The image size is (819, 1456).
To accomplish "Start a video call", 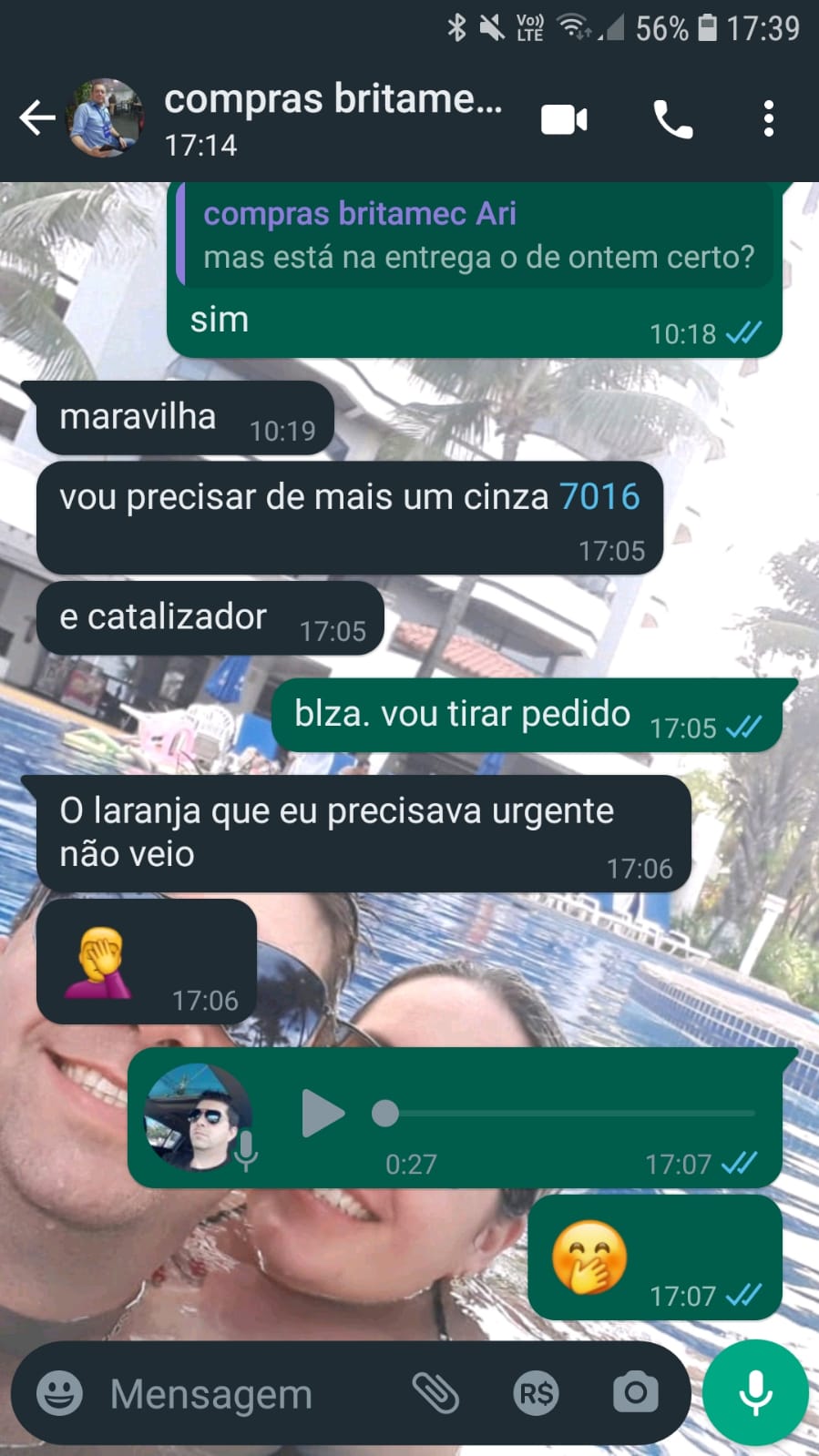I will click(564, 119).
